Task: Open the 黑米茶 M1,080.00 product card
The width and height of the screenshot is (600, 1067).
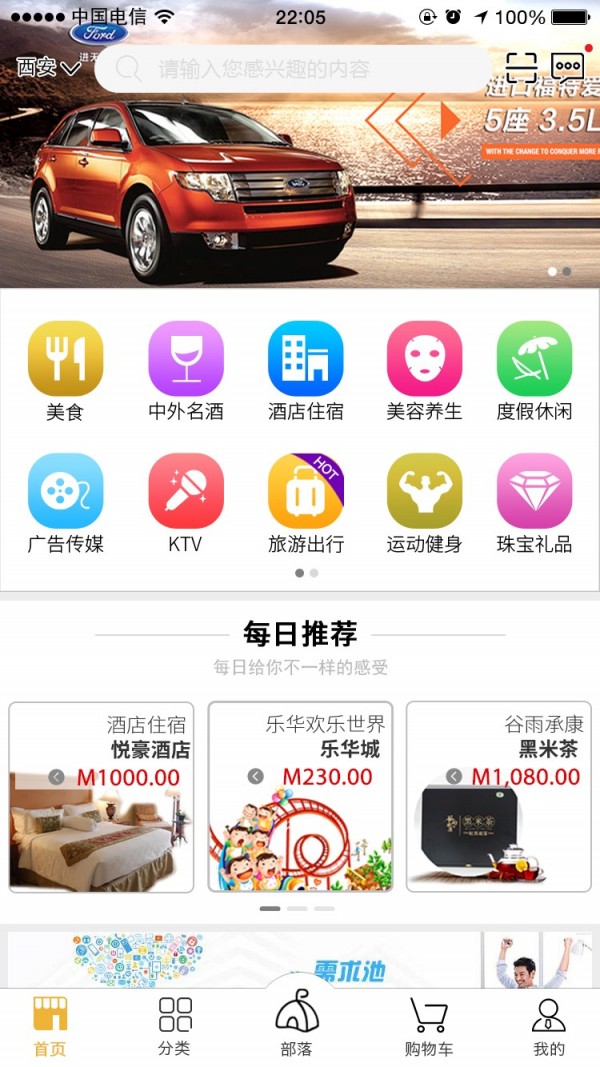Action: tap(499, 797)
